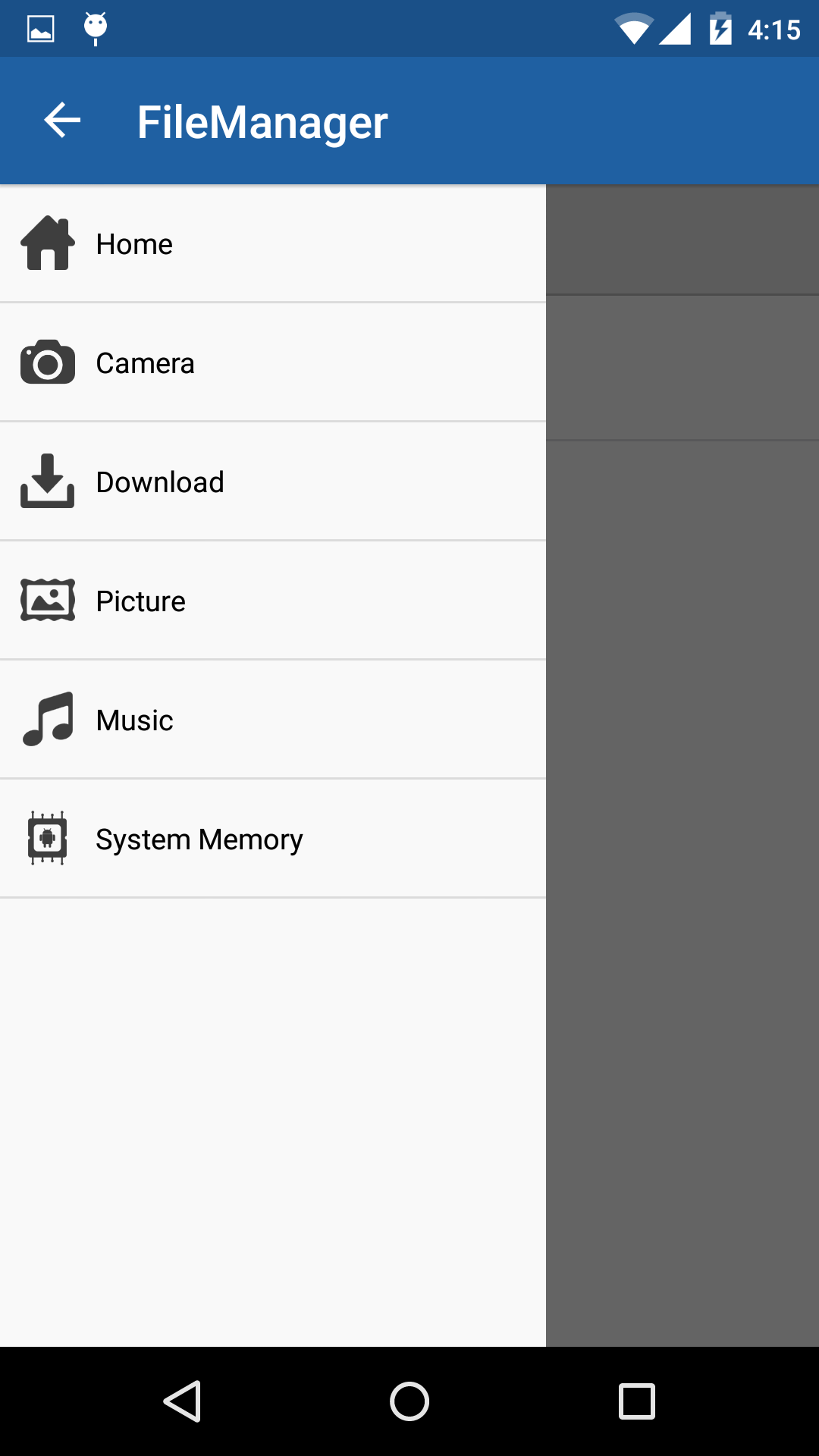Select the System Memory label
This screenshot has height=1456, width=819.
pyautogui.click(x=199, y=838)
